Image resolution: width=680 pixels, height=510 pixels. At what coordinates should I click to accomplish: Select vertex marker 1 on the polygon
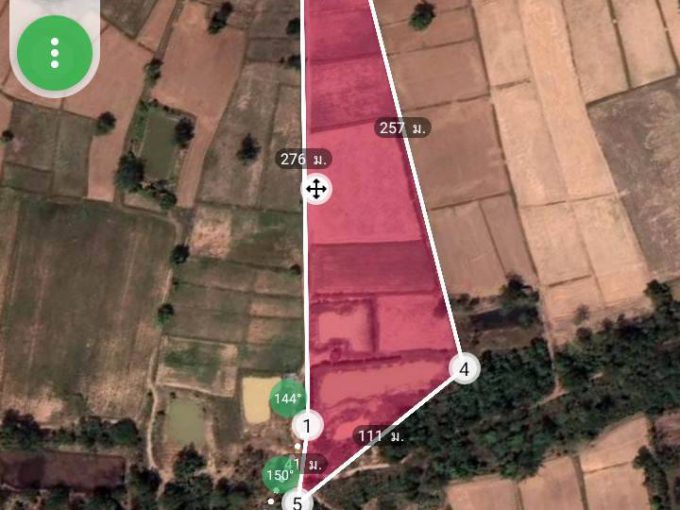coord(309,427)
